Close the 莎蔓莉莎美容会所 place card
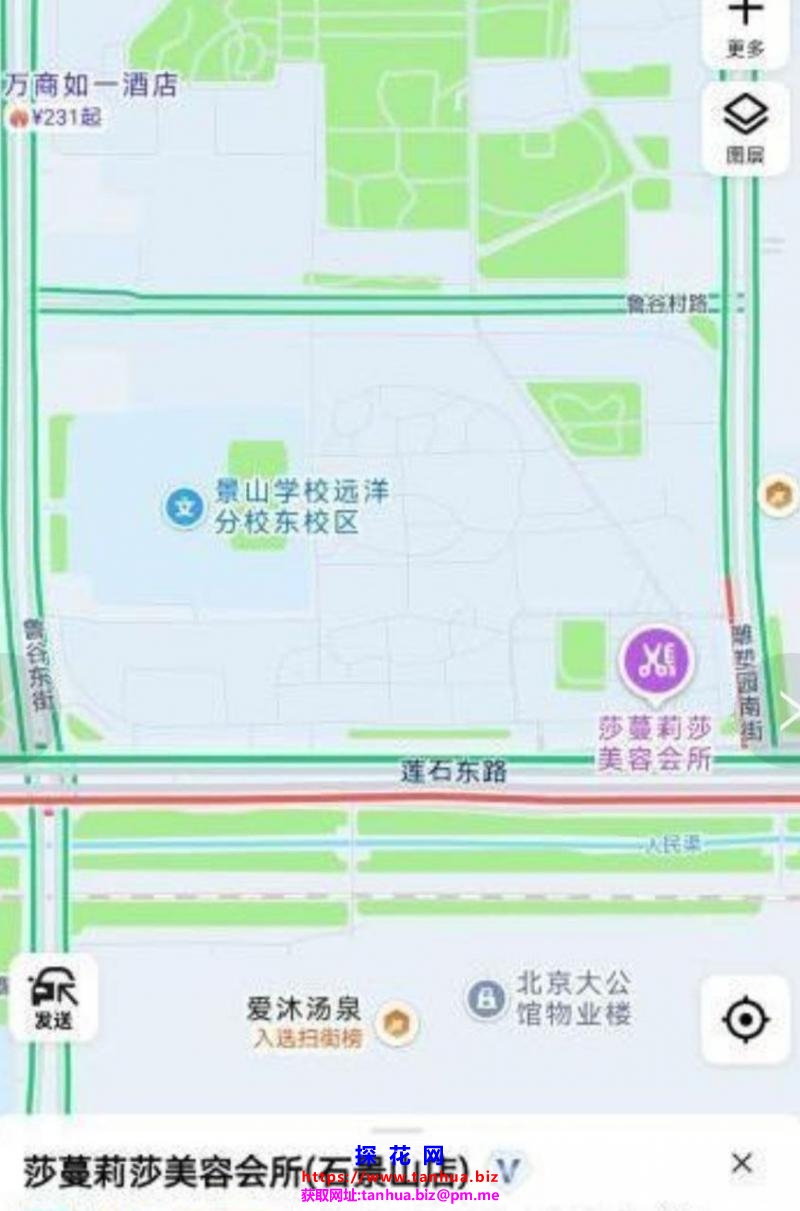This screenshot has height=1211, width=800. click(741, 1162)
